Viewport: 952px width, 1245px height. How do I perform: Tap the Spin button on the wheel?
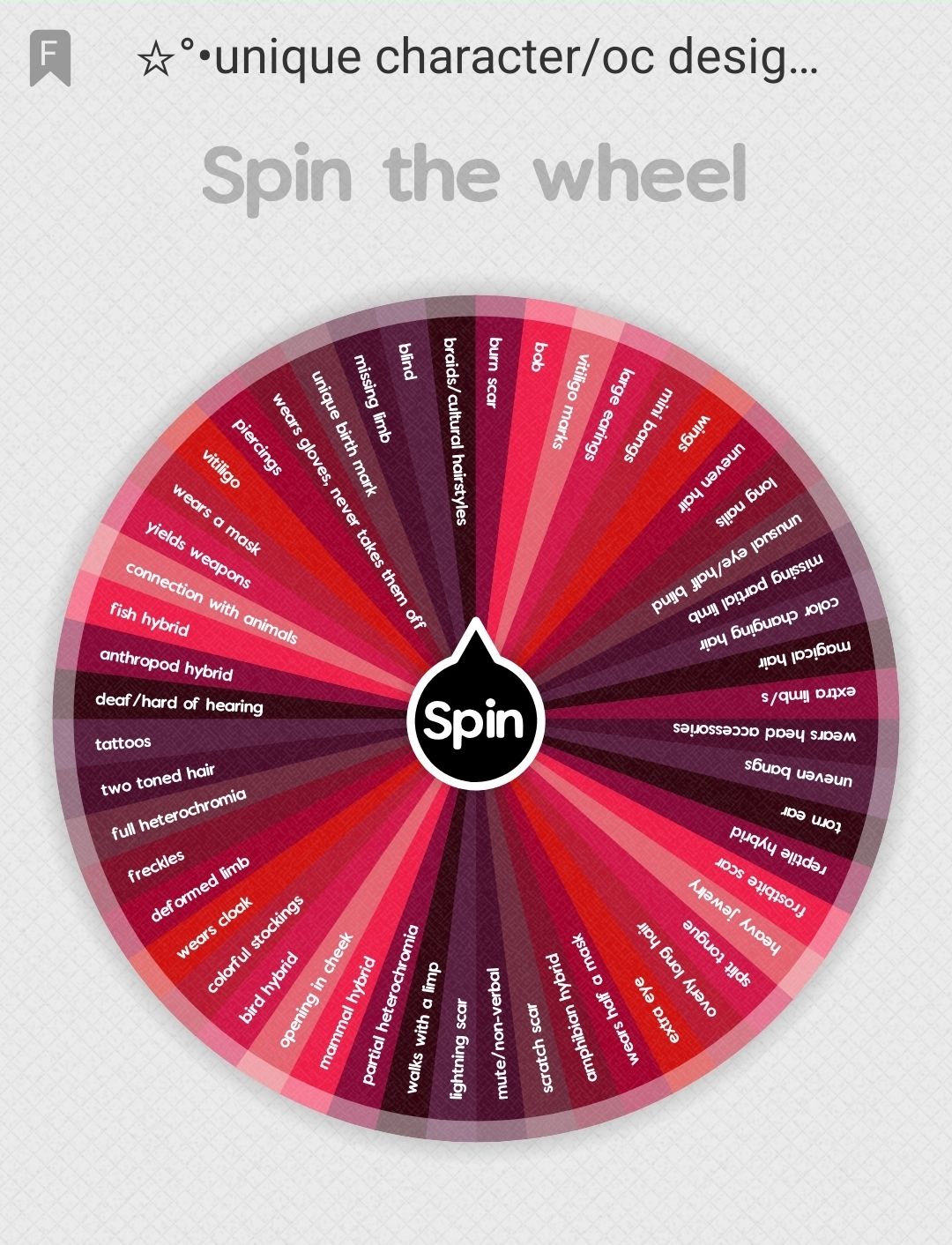pyautogui.click(x=475, y=719)
